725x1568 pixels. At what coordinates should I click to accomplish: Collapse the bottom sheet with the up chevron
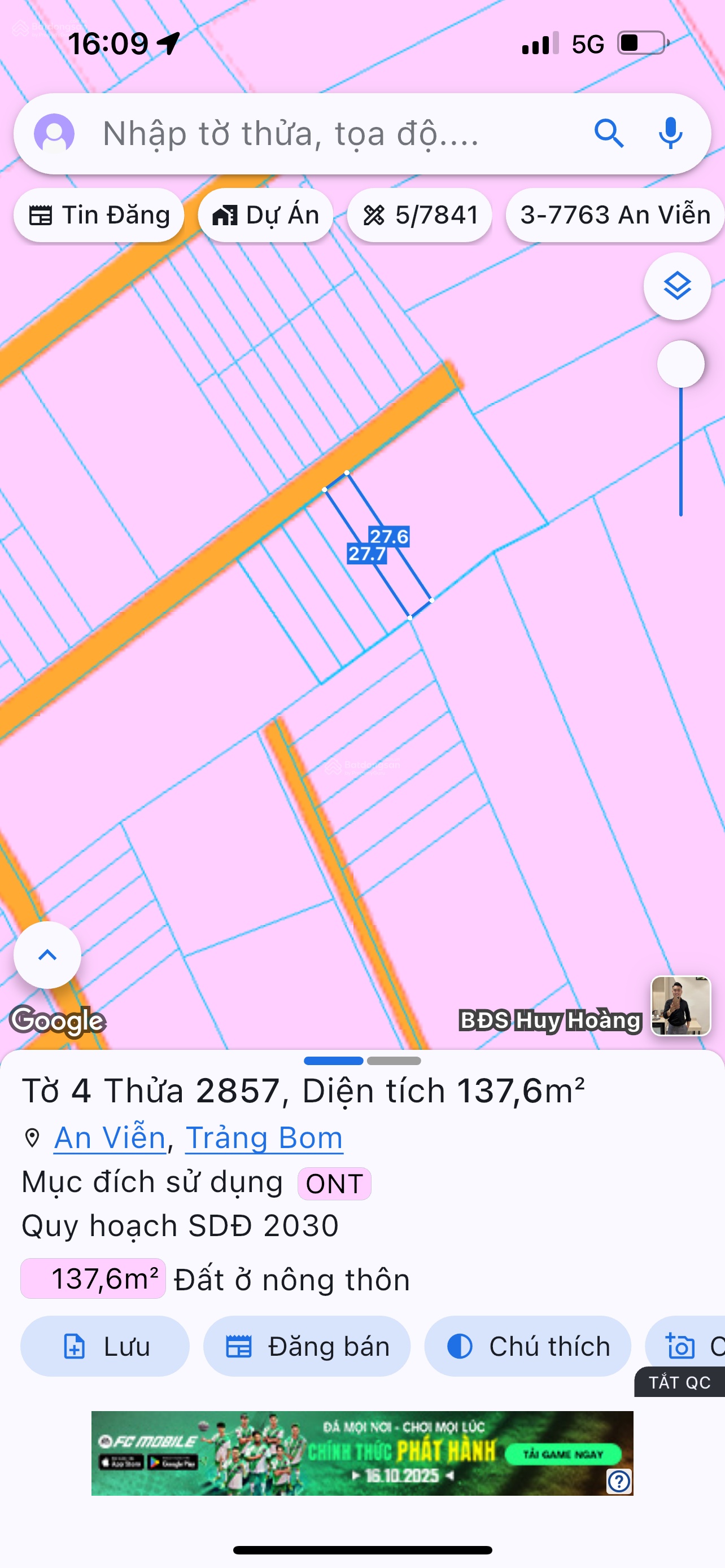[47, 955]
